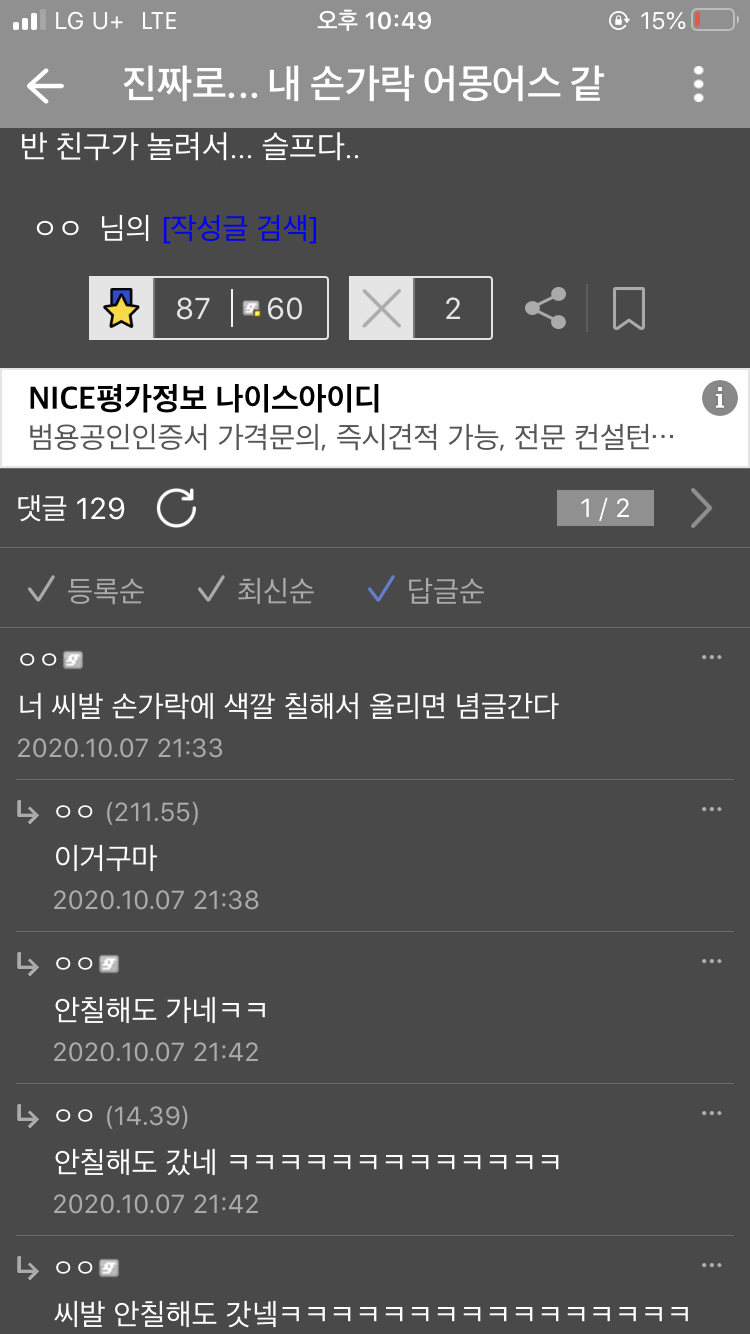The width and height of the screenshot is (750, 1334).
Task: Go back using the arrow icon
Action: tap(45, 85)
